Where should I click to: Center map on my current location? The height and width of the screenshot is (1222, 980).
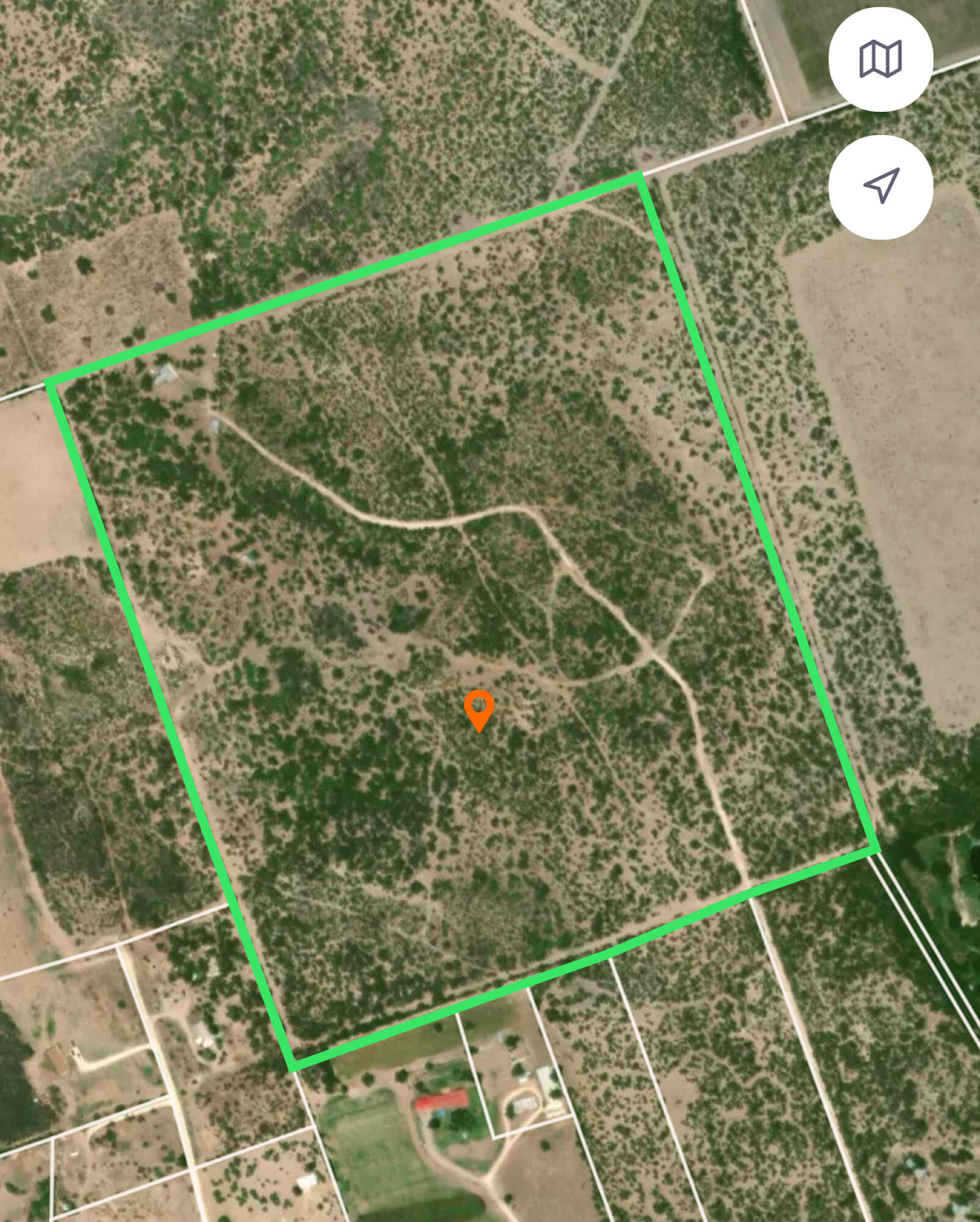[880, 186]
